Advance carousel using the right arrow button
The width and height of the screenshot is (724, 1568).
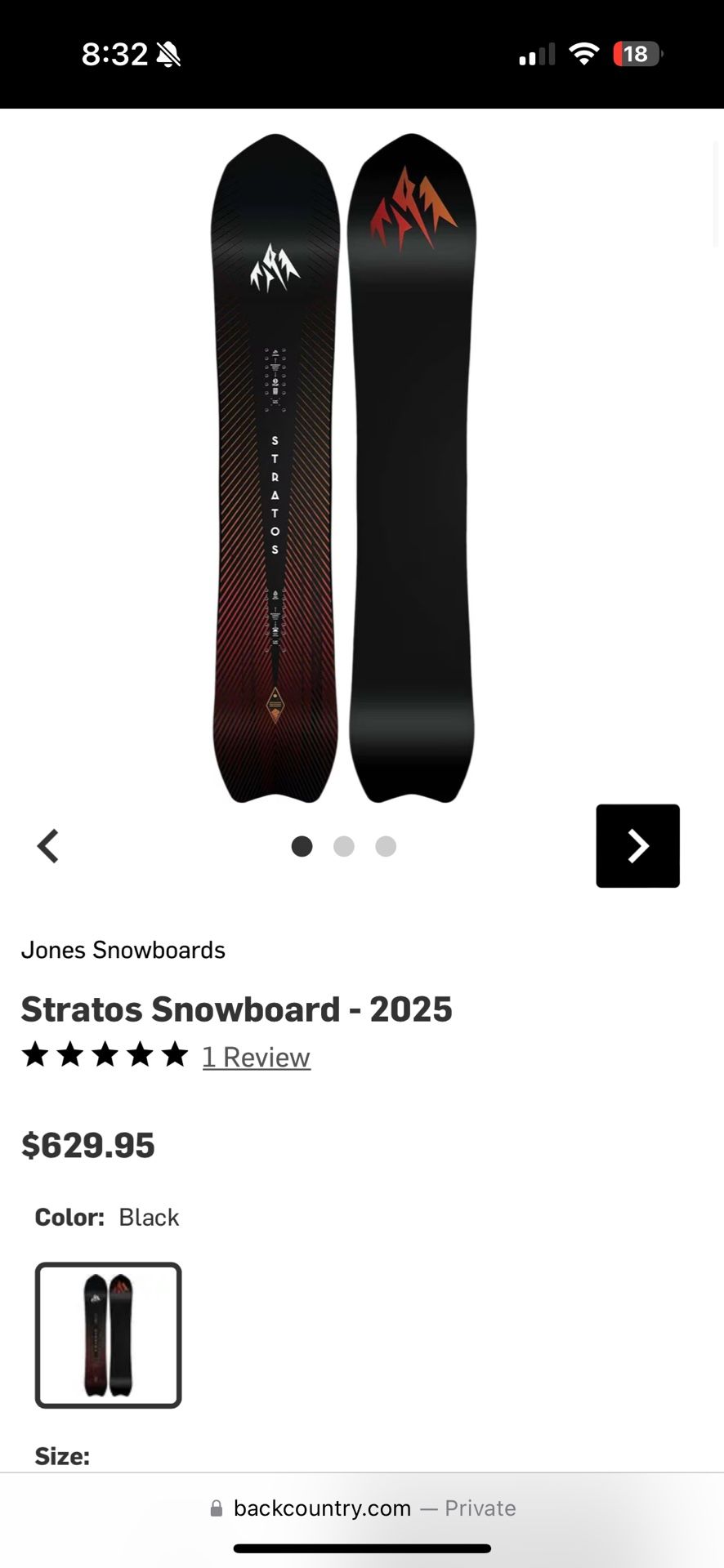(x=637, y=846)
